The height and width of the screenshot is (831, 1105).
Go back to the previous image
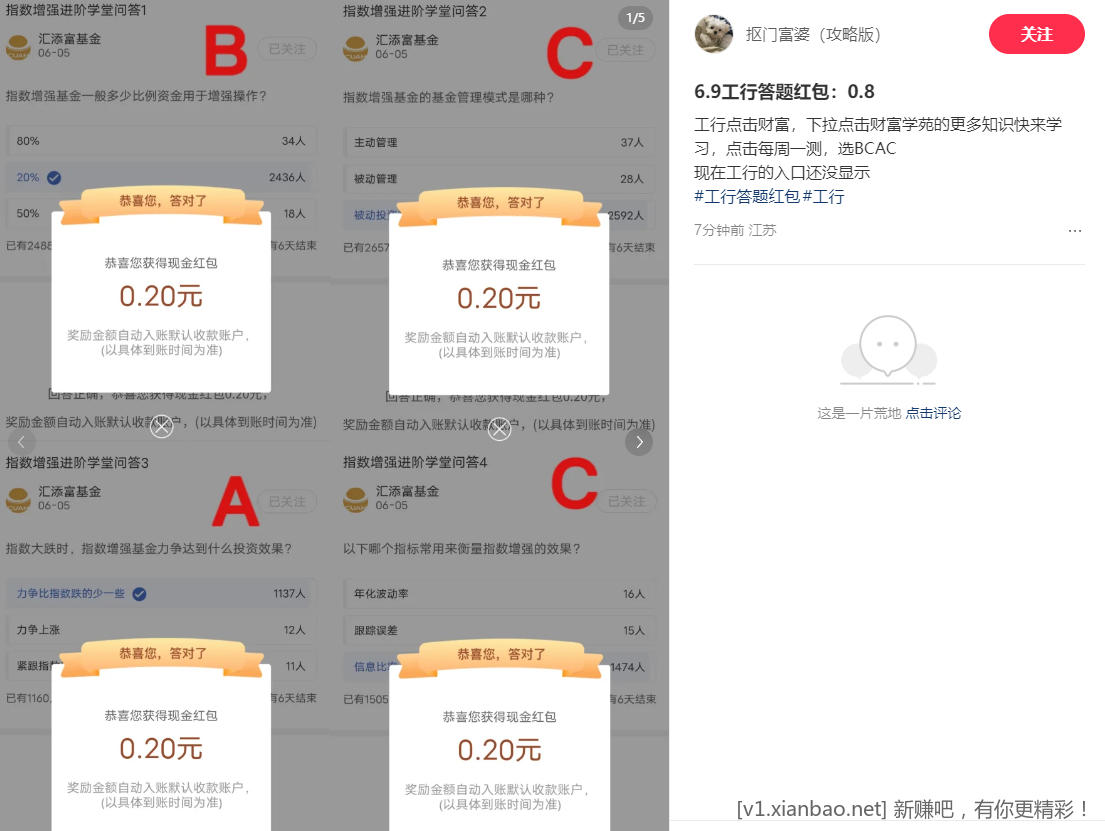(22, 441)
